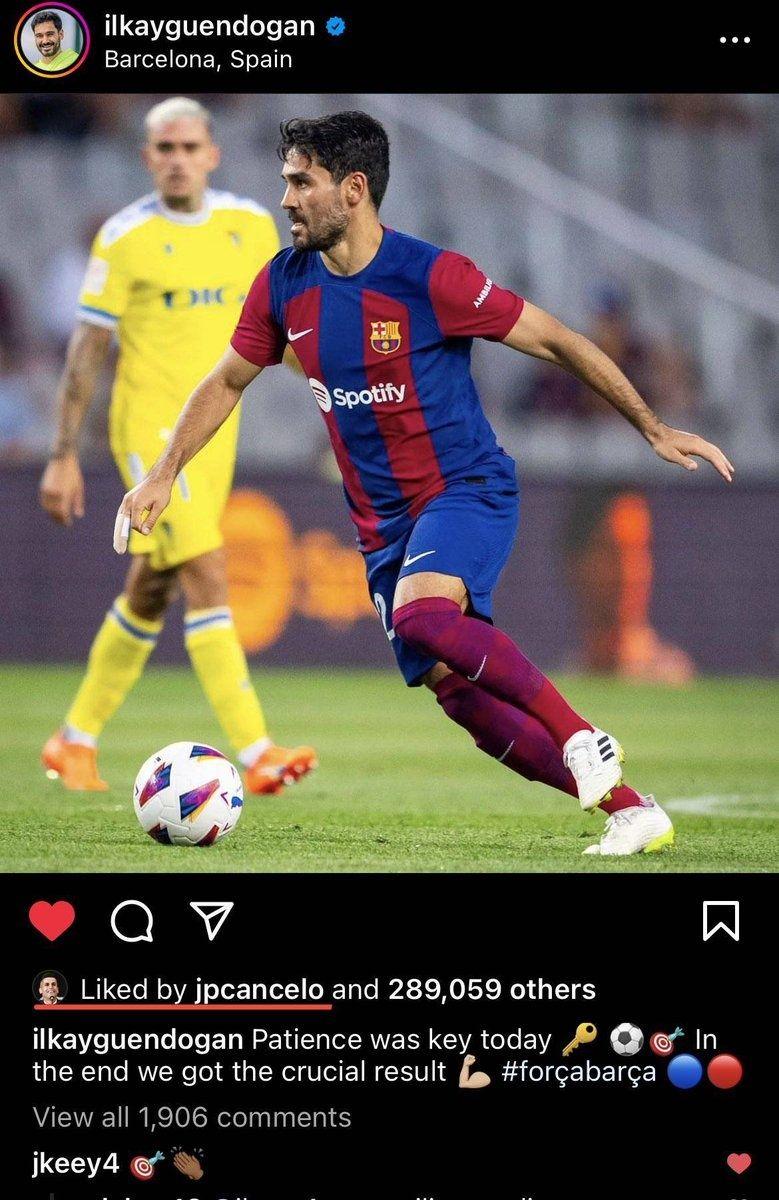
Task: Open the three-dot post options menu
Action: pos(734,40)
